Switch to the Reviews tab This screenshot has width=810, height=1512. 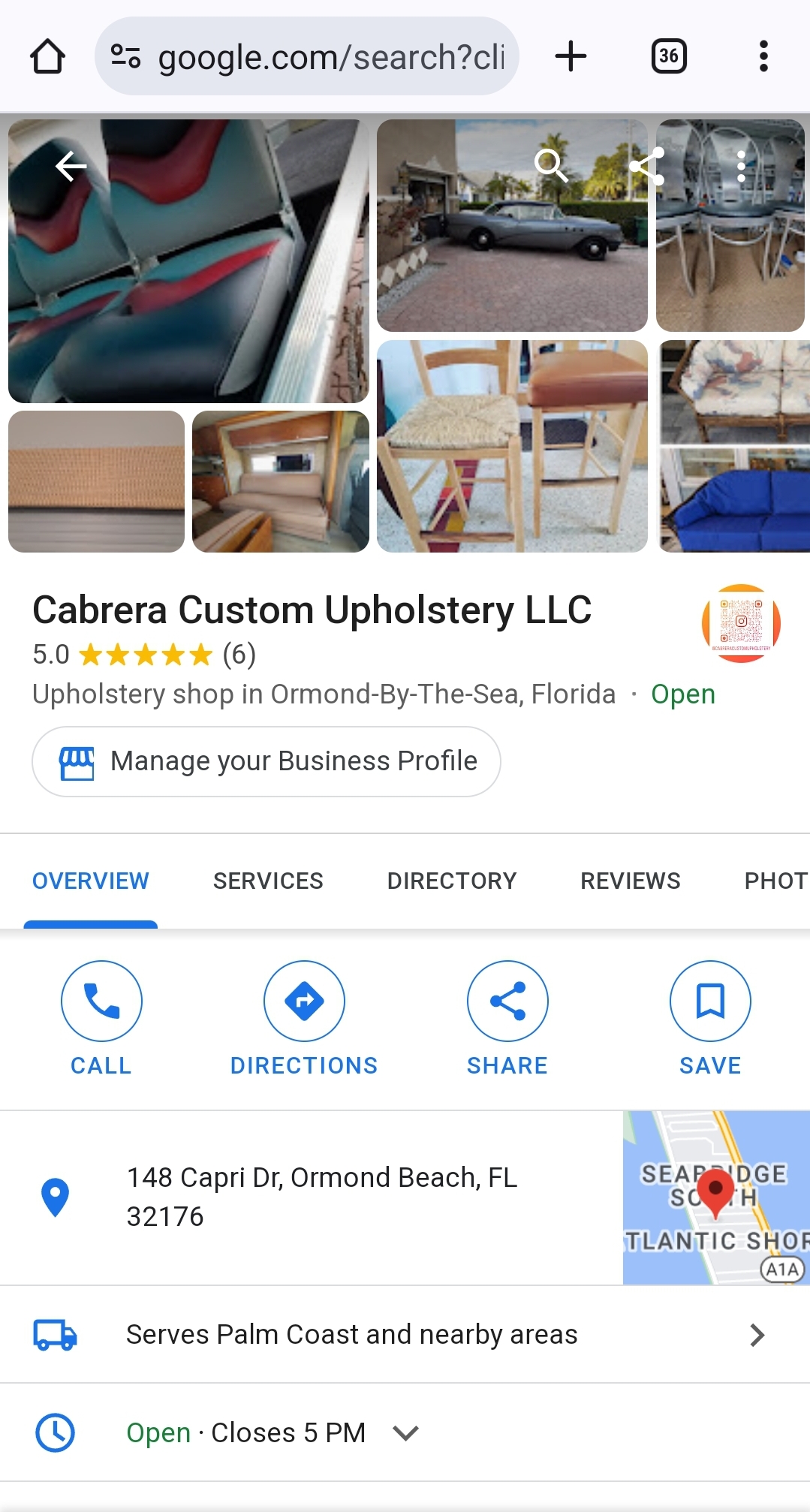[630, 881]
